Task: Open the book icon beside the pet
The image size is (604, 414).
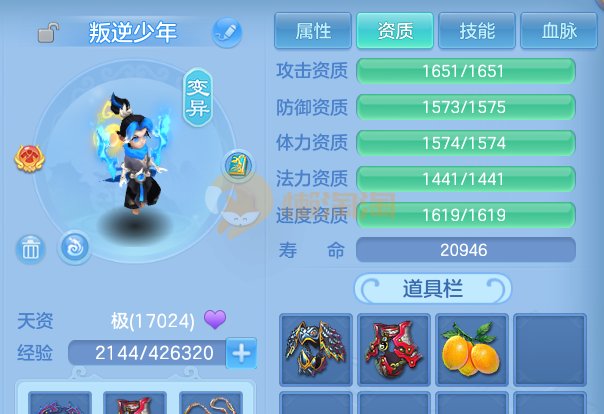Action: pos(237,165)
